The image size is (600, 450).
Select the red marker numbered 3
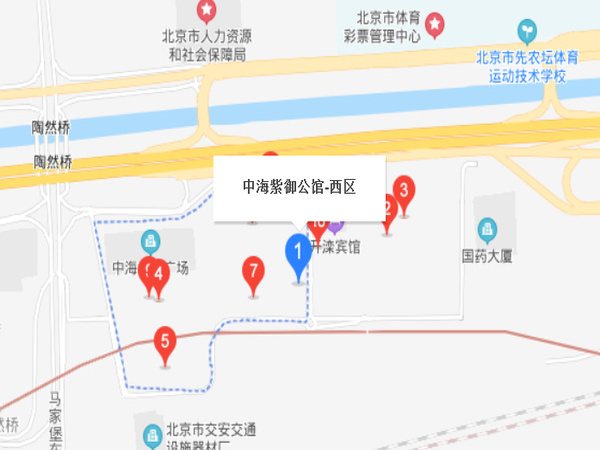(x=404, y=190)
